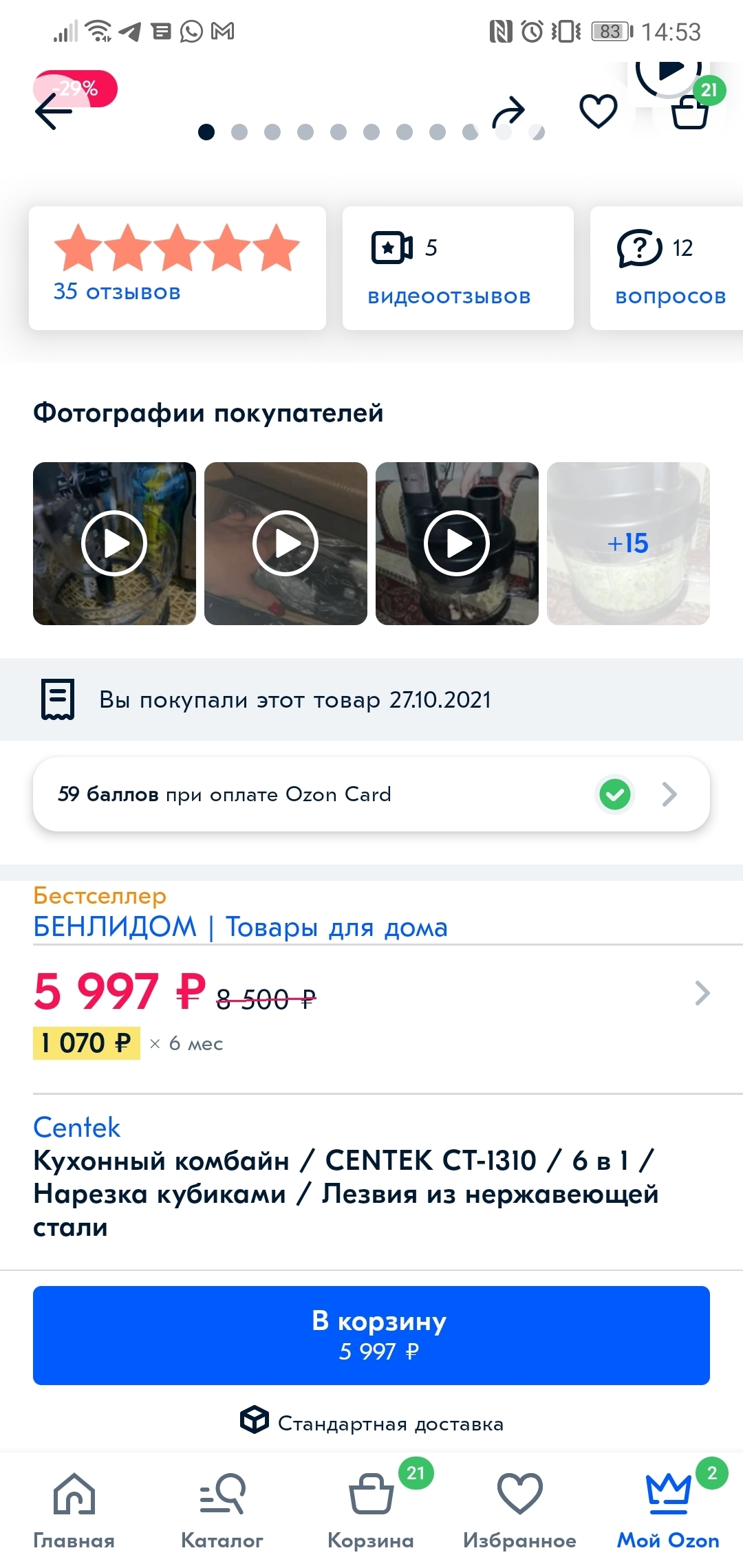Image resolution: width=743 pixels, height=1568 pixels.
Task: Open the 59 баллов Ozon Card offer
Action: 371,794
